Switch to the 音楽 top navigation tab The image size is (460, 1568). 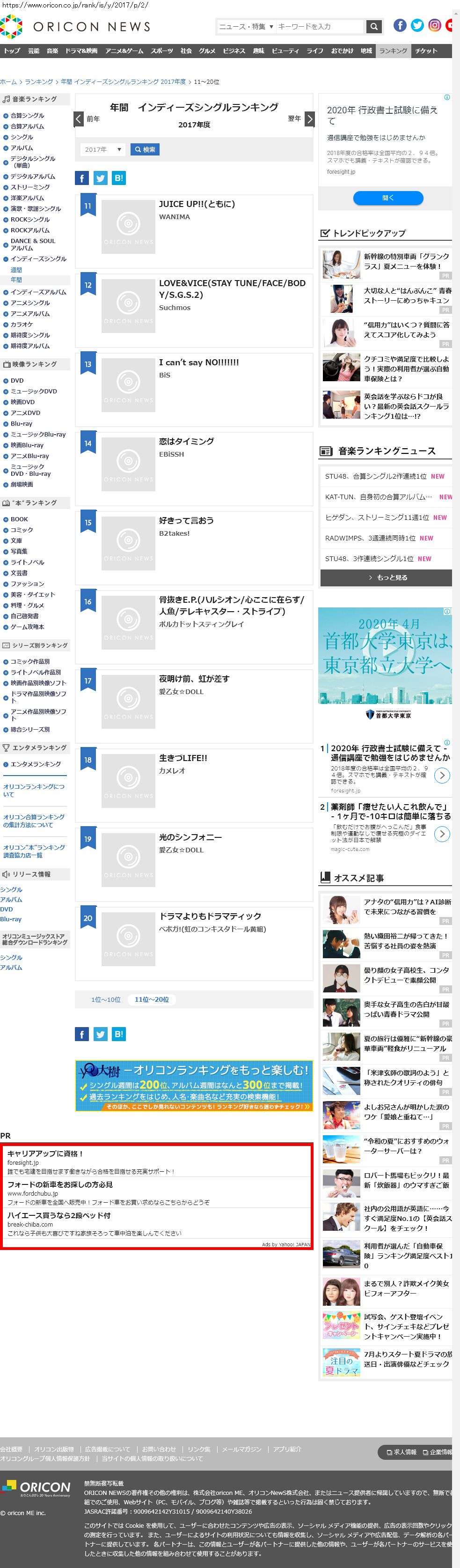coord(53,51)
